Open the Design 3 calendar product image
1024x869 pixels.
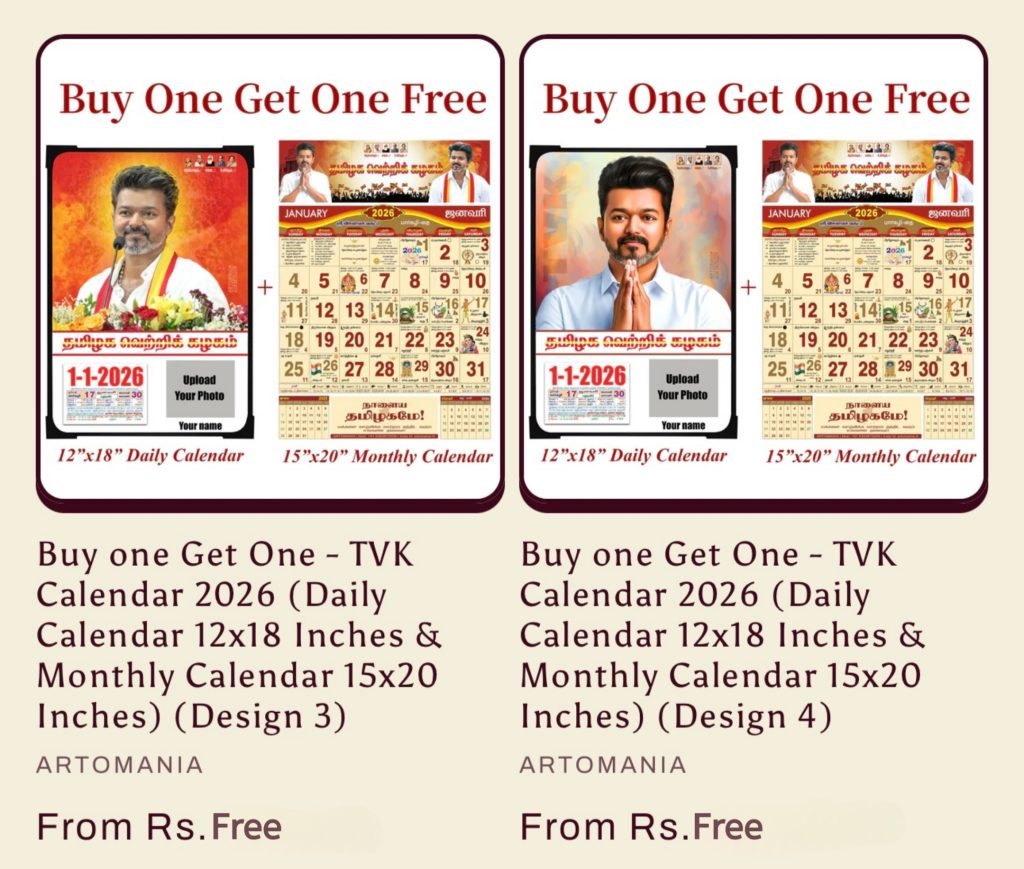tap(270, 270)
